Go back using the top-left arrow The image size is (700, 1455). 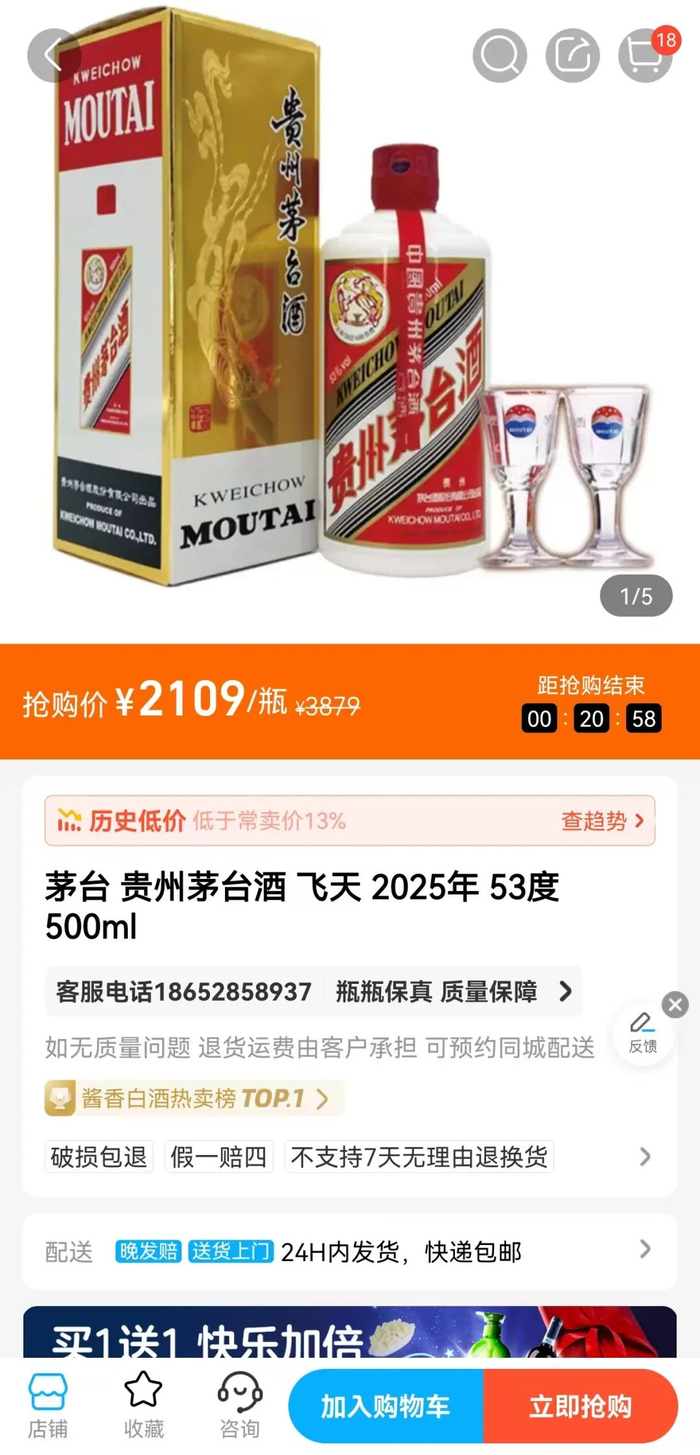click(x=54, y=56)
